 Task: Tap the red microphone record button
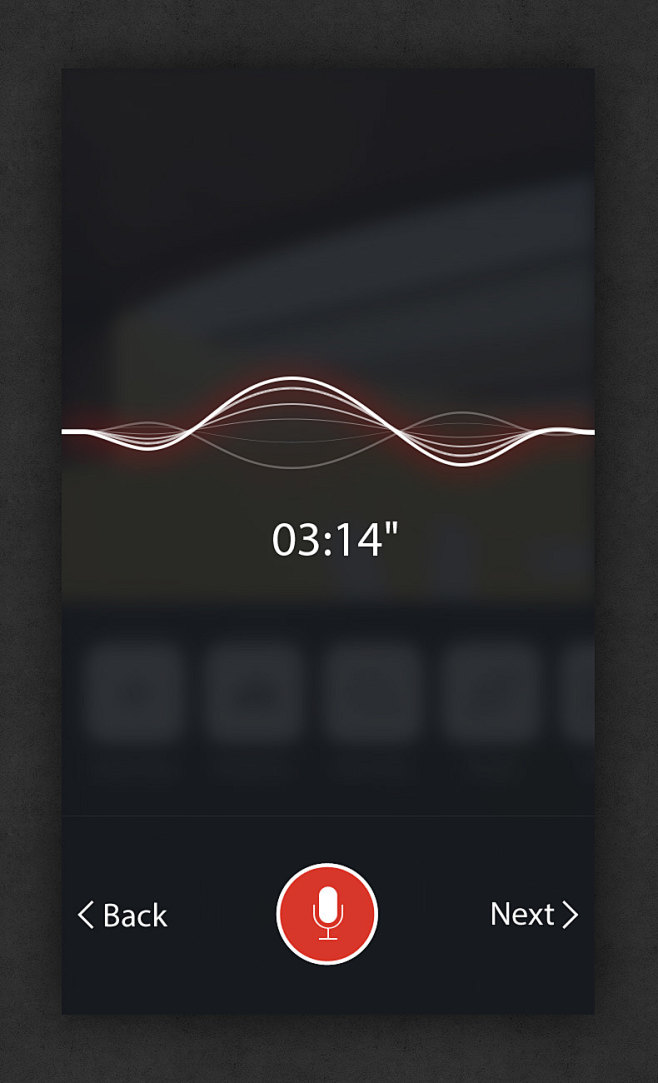(x=327, y=914)
